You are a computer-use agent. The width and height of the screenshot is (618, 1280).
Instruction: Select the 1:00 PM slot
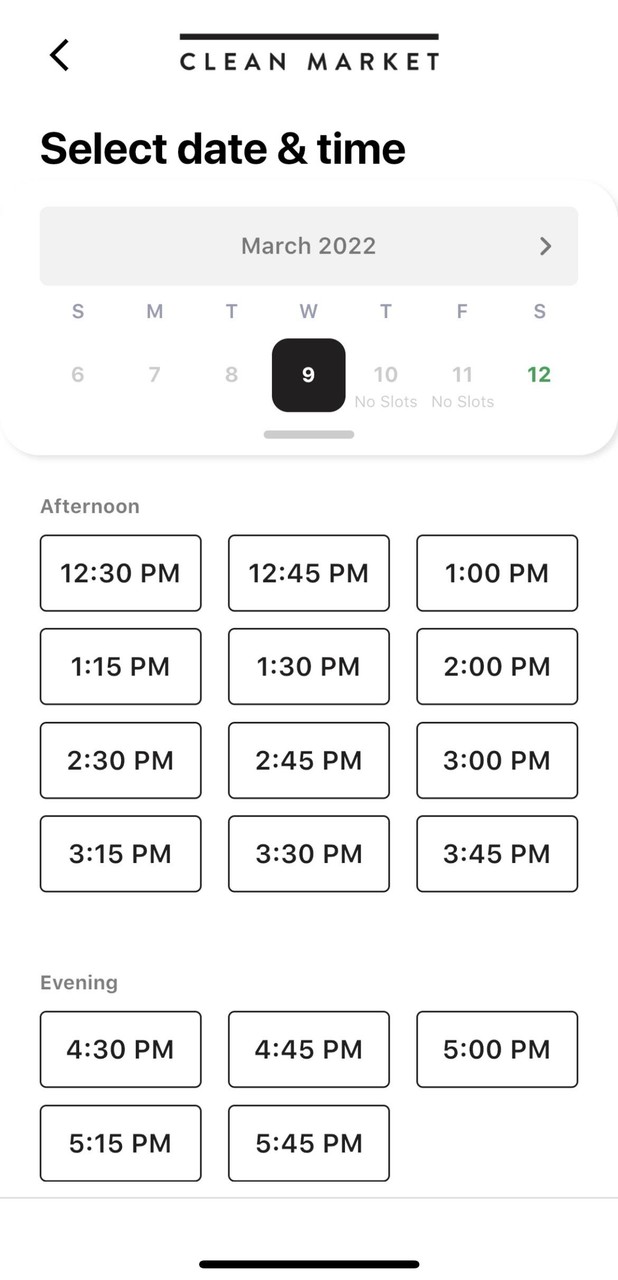click(x=497, y=573)
